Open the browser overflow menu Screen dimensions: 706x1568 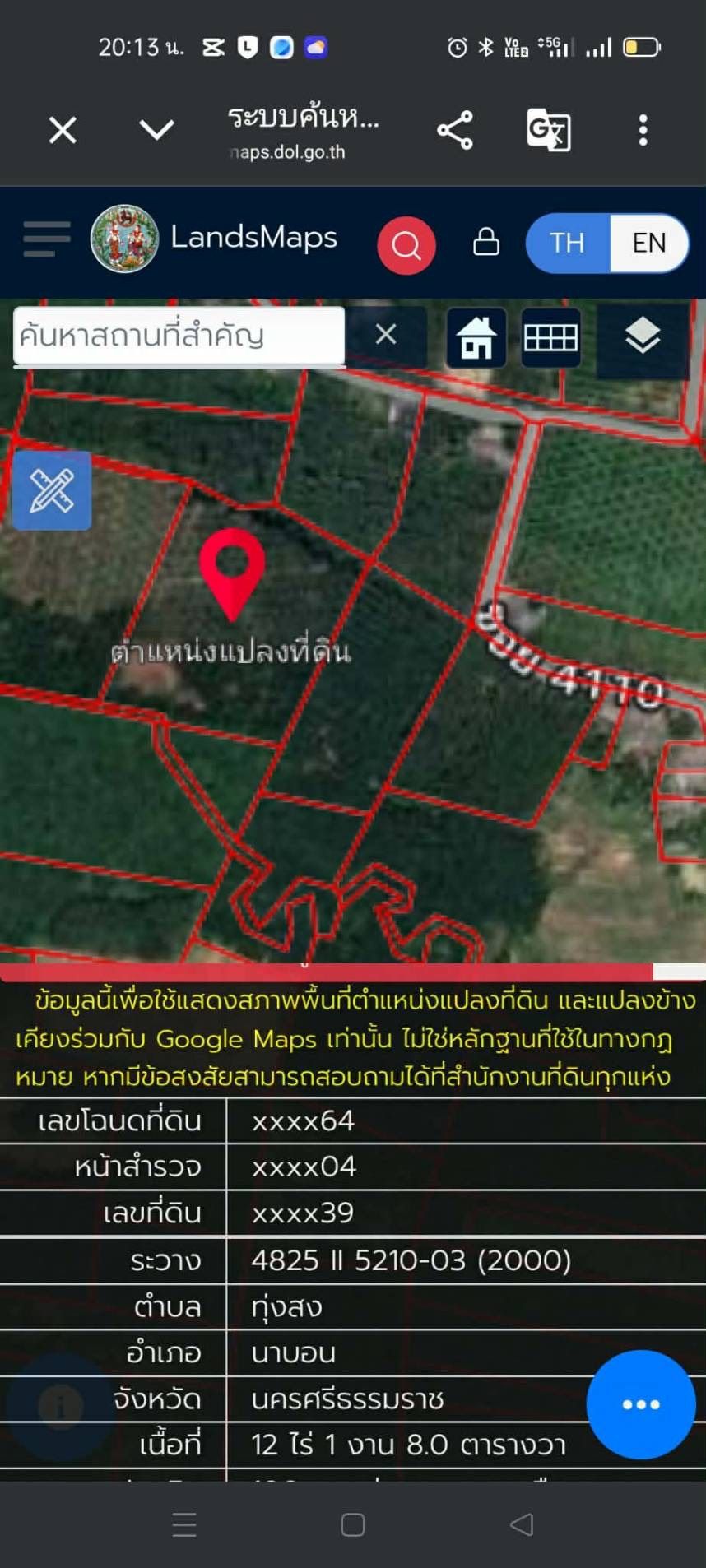643,130
